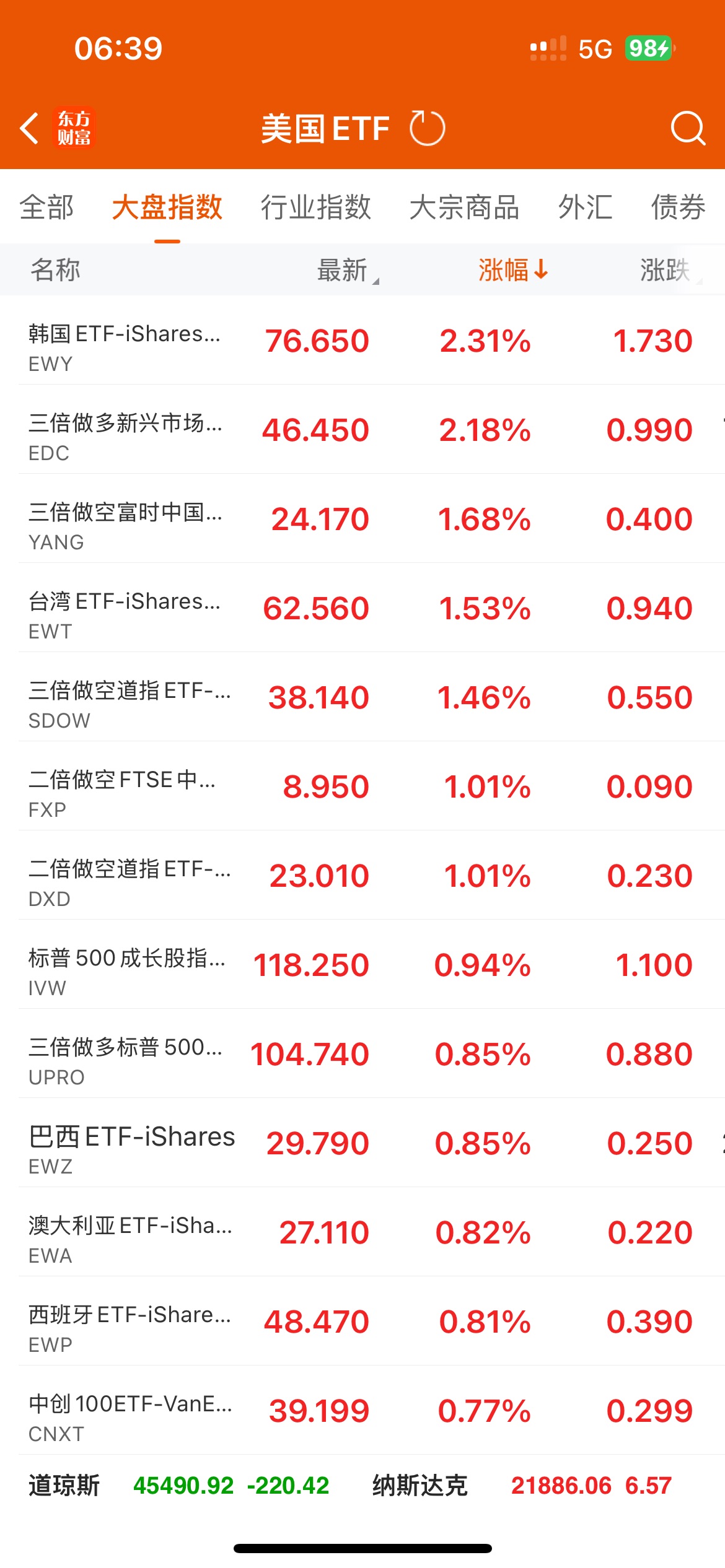Open the EWY 韩国ETF row
Viewport: 725px width, 1568px height.
click(x=362, y=341)
